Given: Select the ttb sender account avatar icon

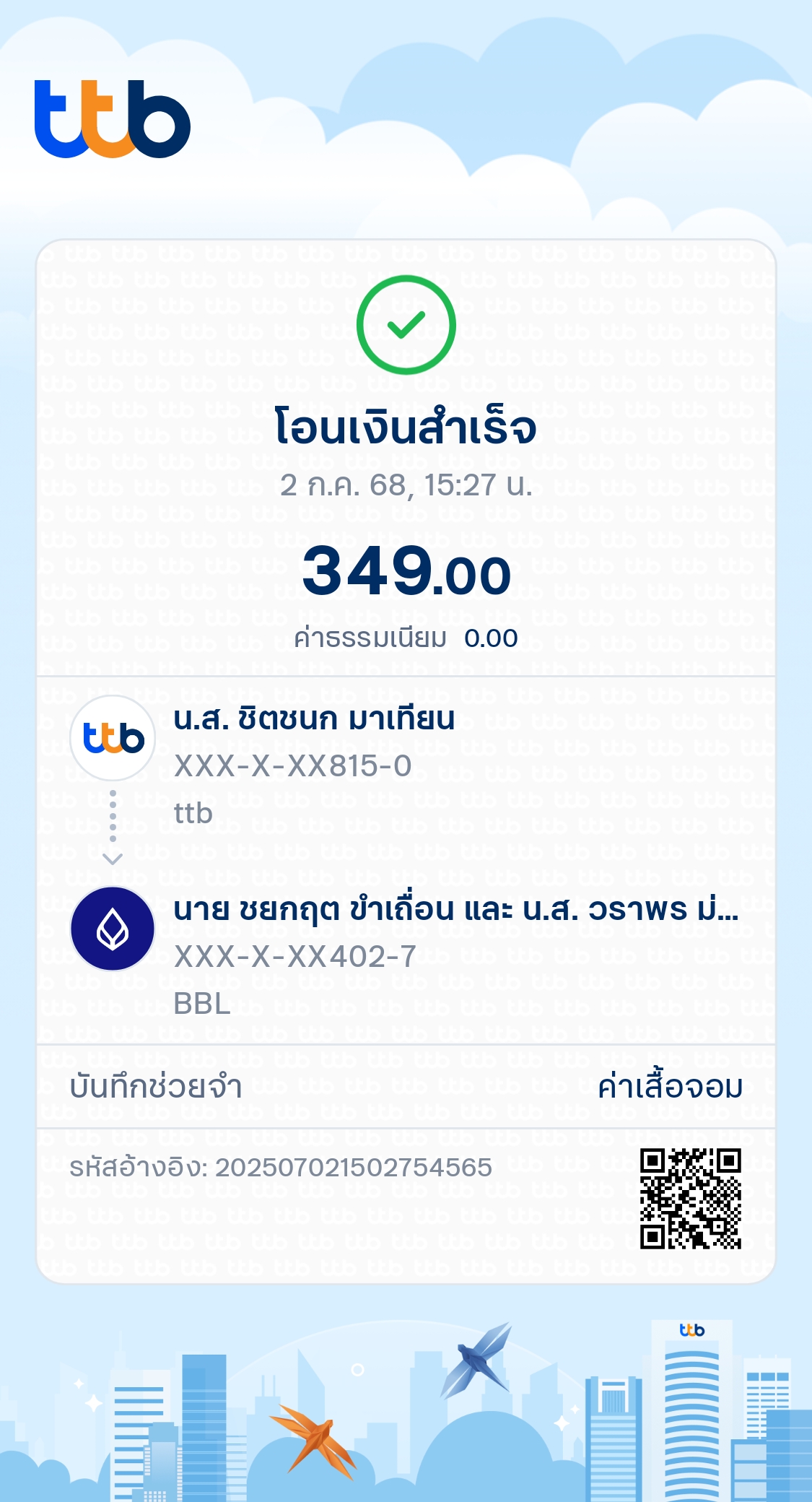Looking at the screenshot, I should (x=112, y=738).
